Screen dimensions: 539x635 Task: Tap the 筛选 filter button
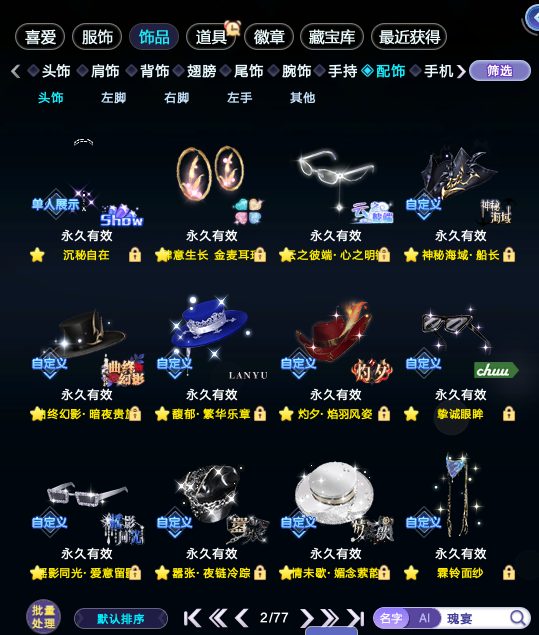500,71
